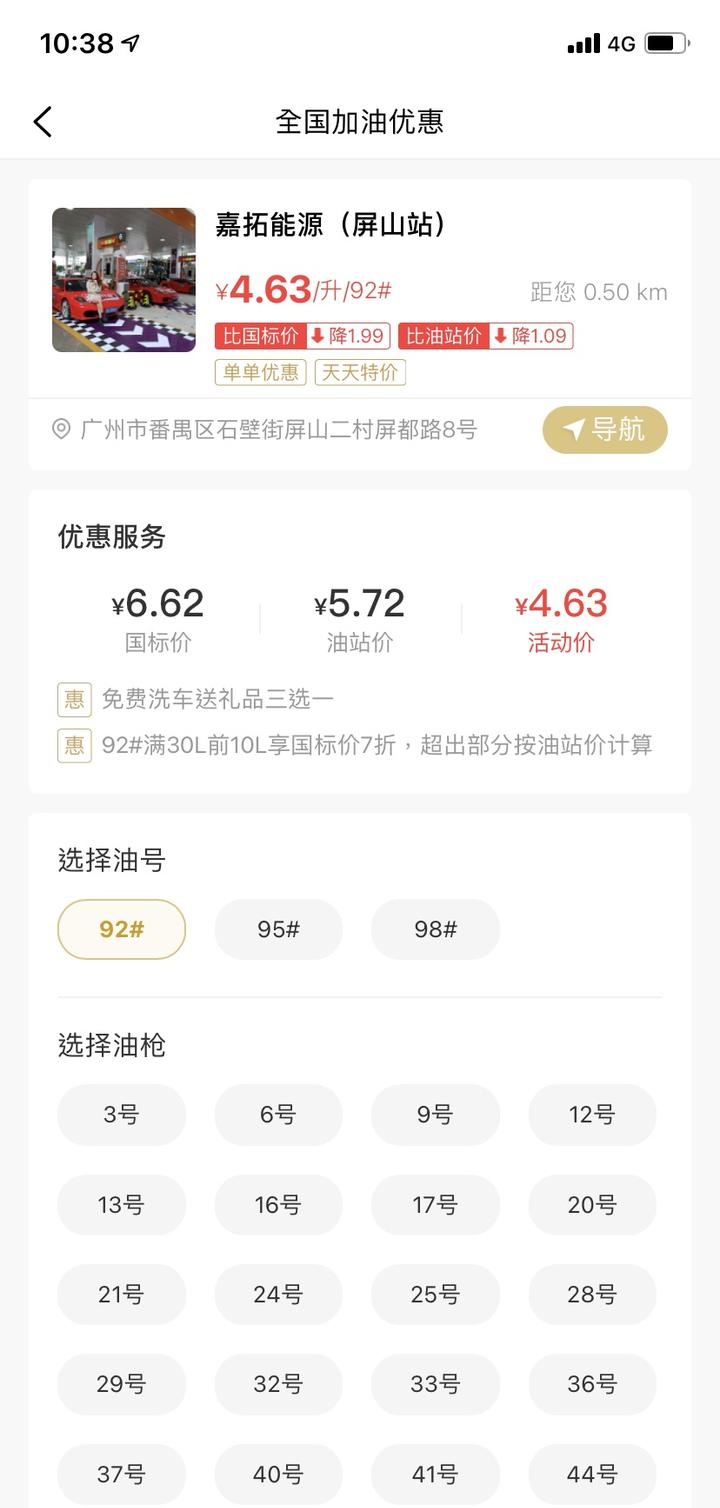Click the cellular signal indicator
This screenshot has width=720, height=1508.
tap(583, 44)
